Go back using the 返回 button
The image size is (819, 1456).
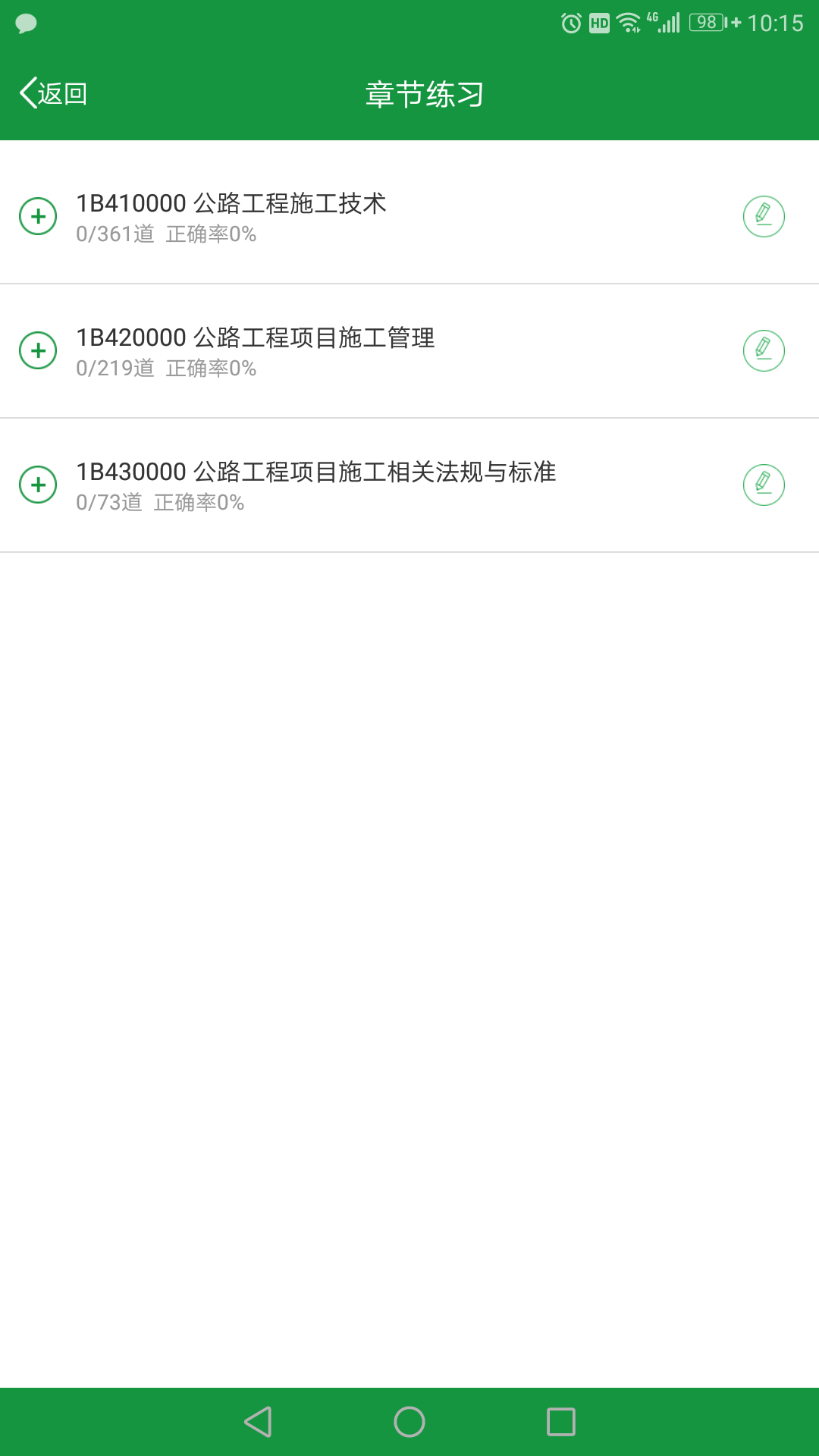point(53,94)
